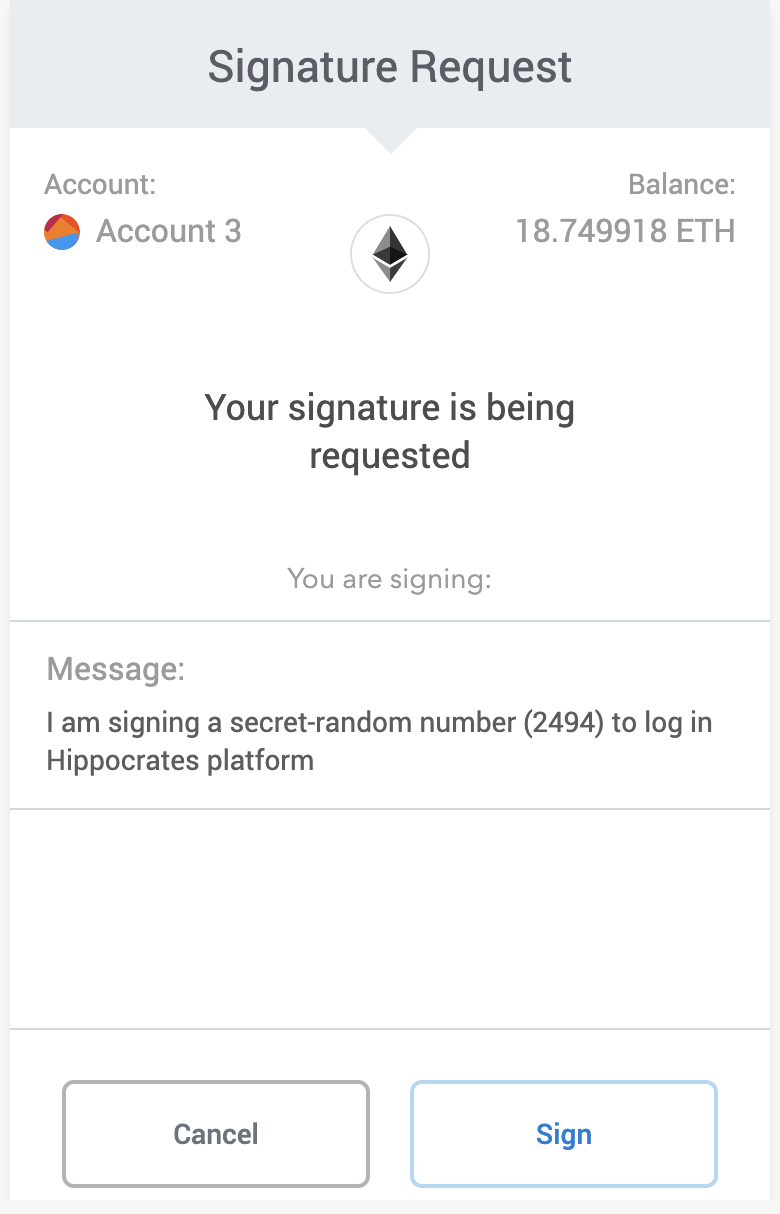
Task: Cancel the signature request
Action: 216,1134
